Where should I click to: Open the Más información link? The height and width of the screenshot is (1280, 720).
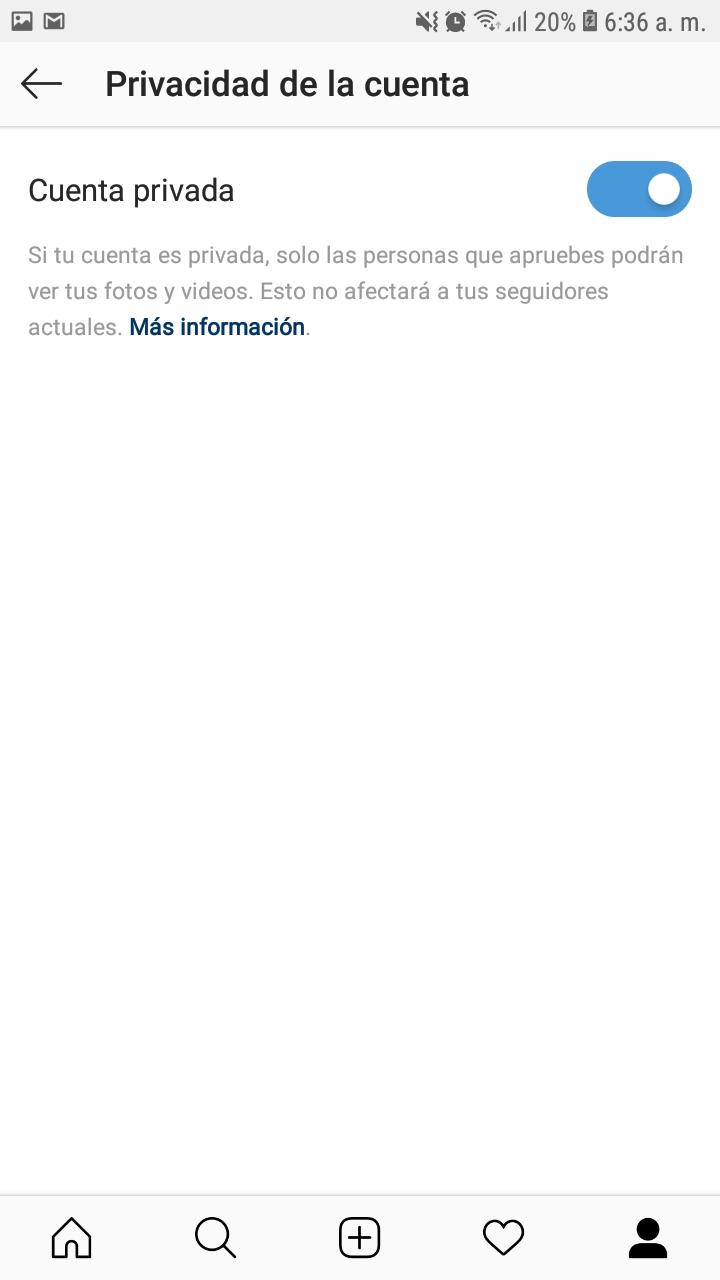pyautogui.click(x=217, y=326)
